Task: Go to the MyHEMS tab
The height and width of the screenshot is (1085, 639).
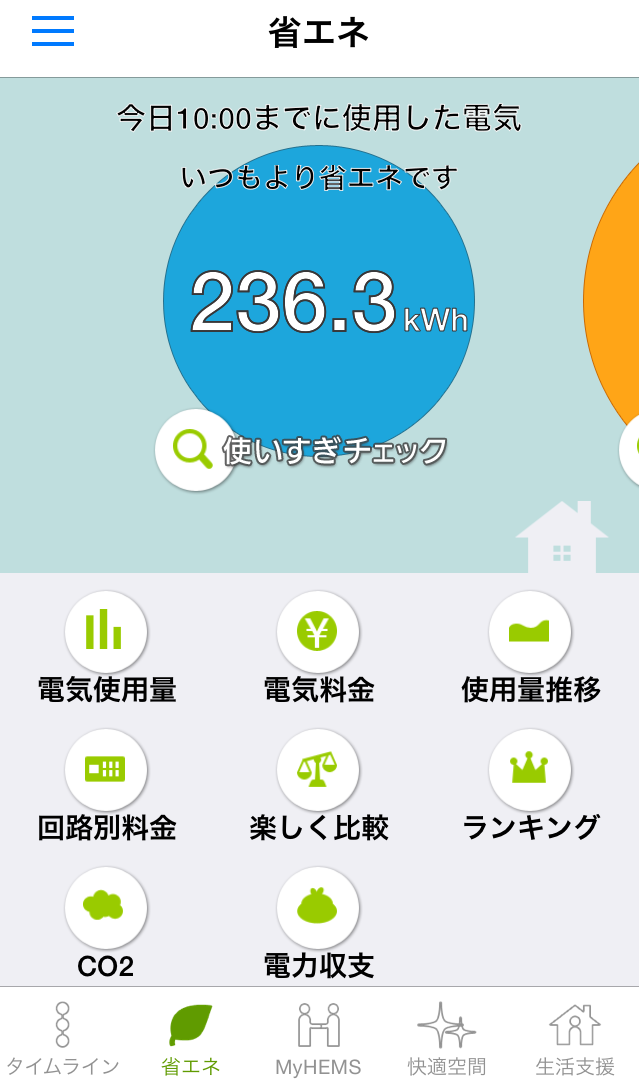Action: point(318,1038)
